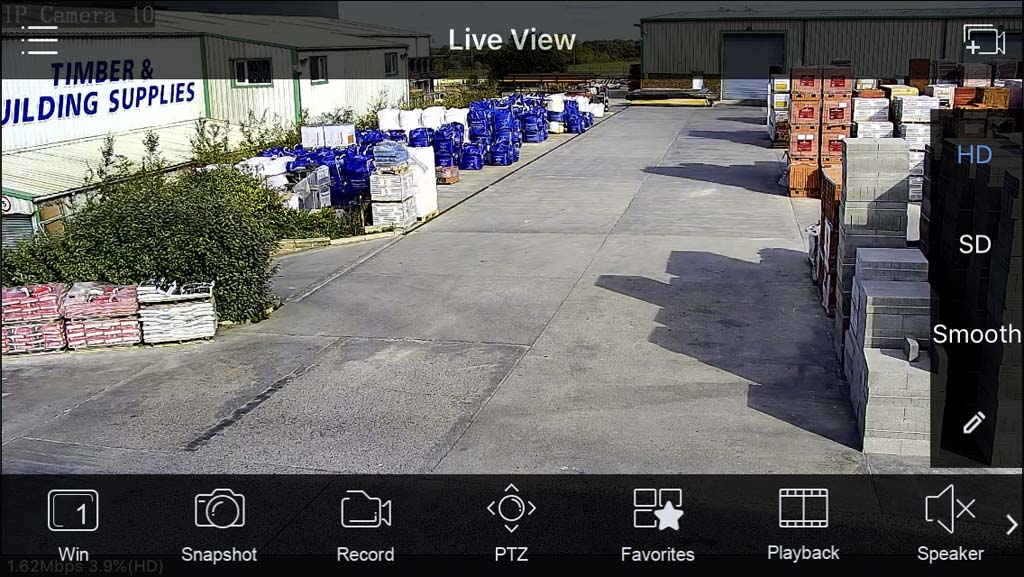Open the Win window layout selector
The width and height of the screenshot is (1024, 577).
click(73, 523)
